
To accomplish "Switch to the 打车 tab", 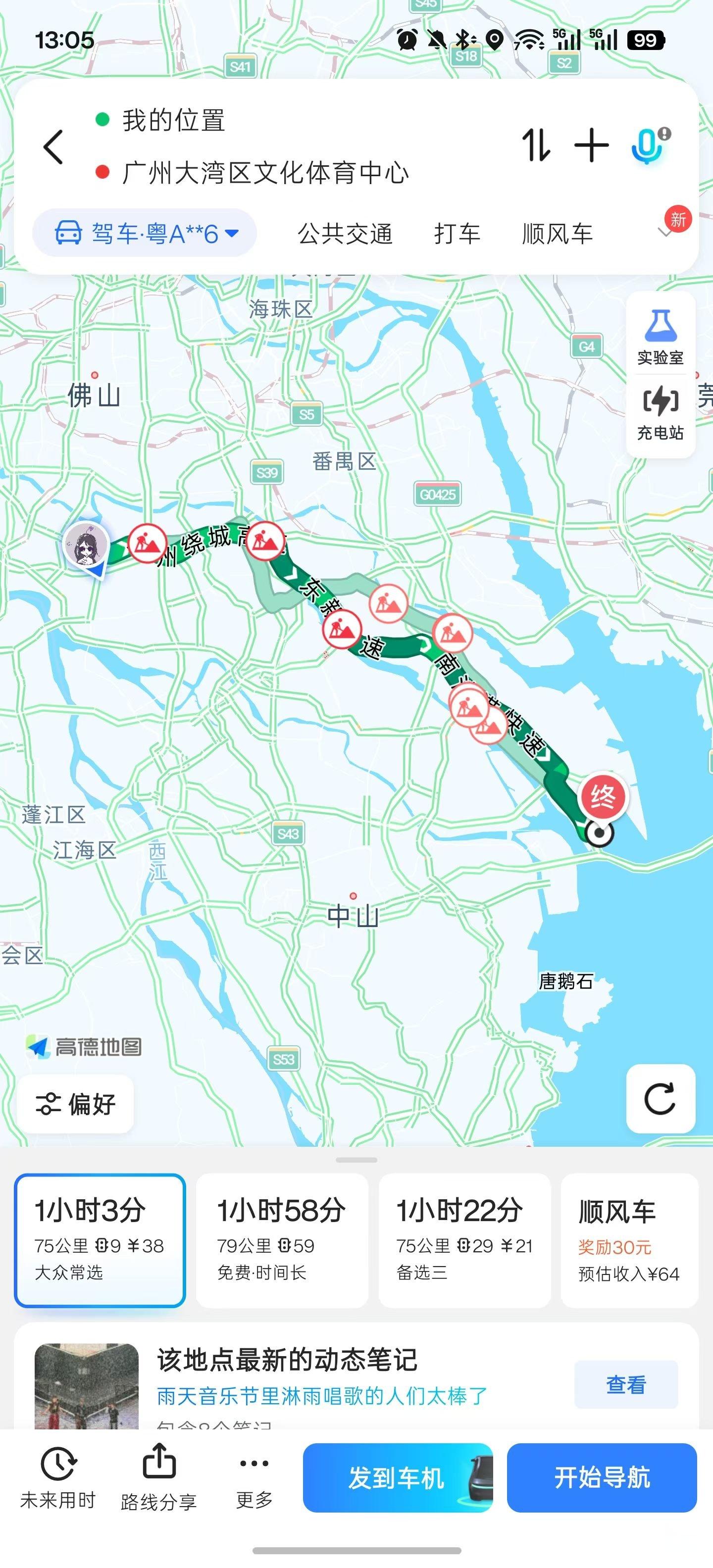I will [x=458, y=234].
